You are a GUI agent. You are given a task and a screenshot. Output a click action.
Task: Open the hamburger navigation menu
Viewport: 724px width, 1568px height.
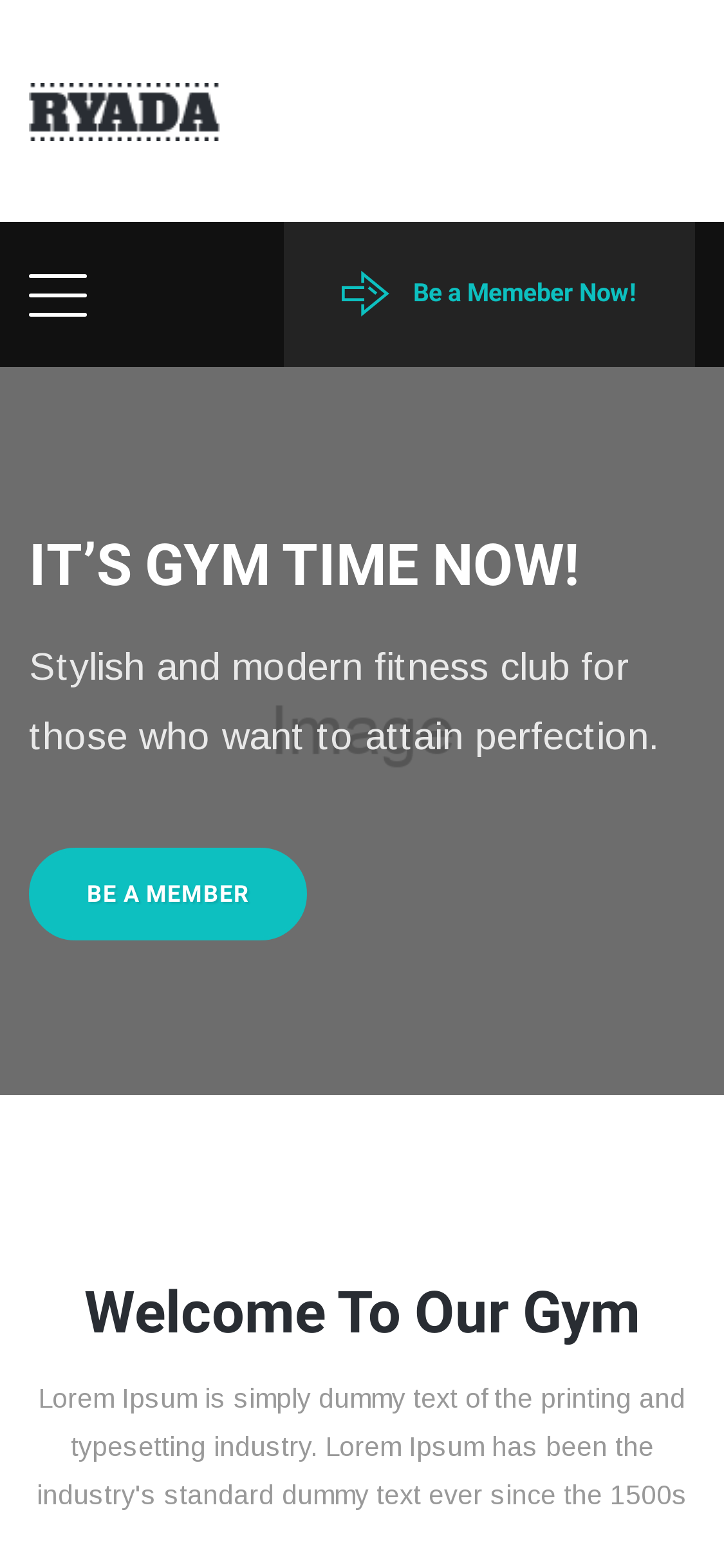point(58,295)
